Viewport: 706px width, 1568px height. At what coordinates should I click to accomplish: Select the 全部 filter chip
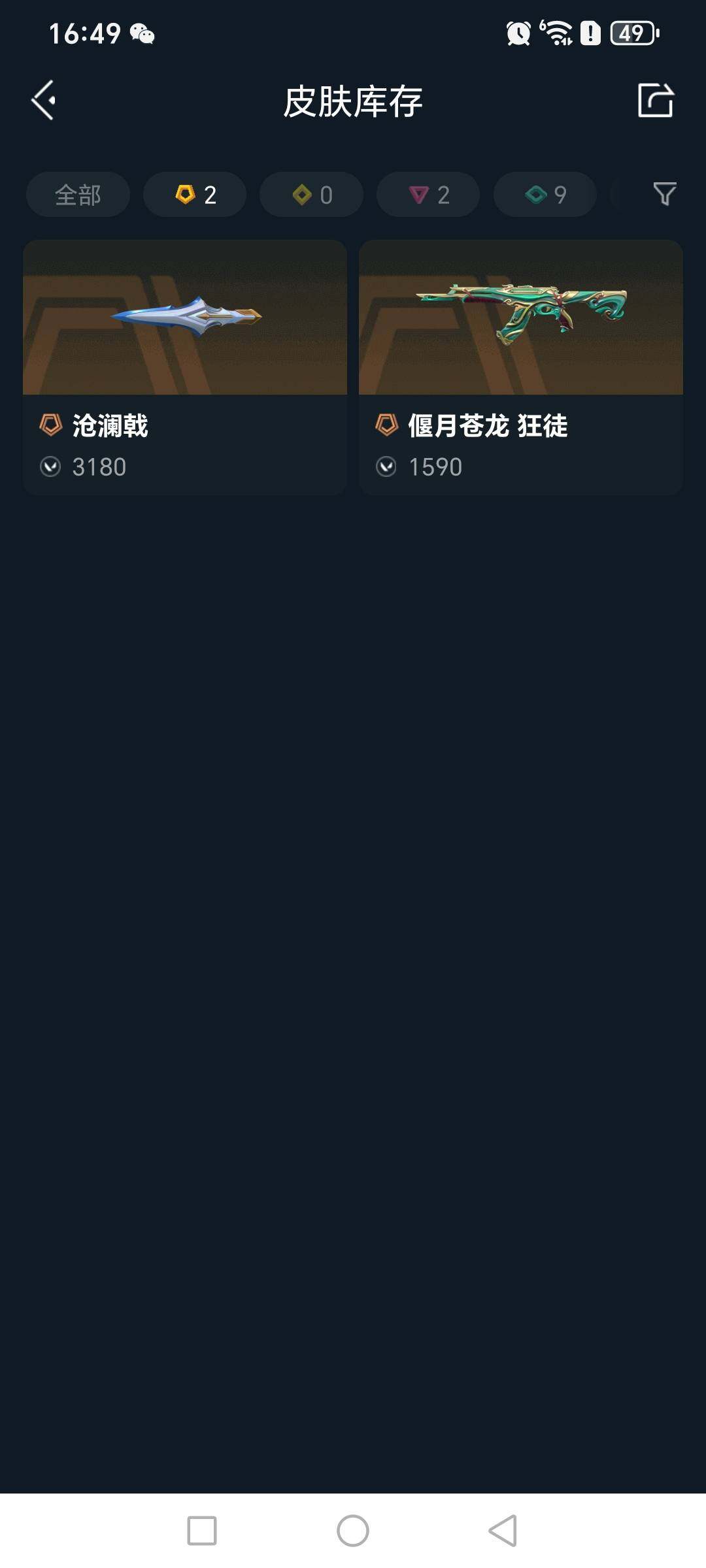point(78,195)
